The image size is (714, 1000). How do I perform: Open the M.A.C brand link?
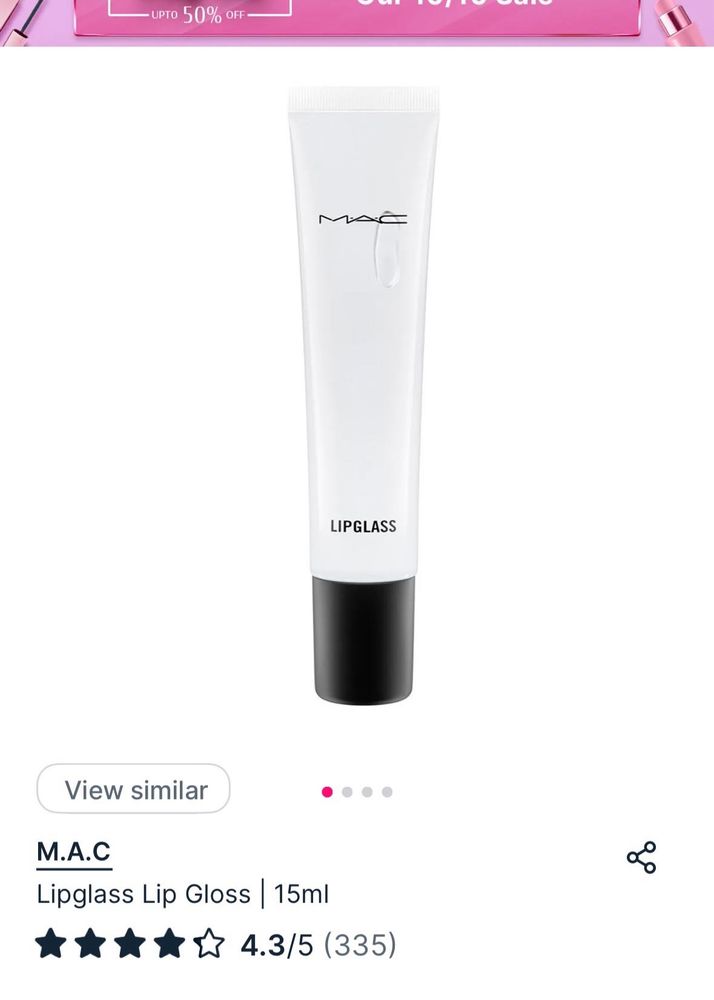[74, 851]
